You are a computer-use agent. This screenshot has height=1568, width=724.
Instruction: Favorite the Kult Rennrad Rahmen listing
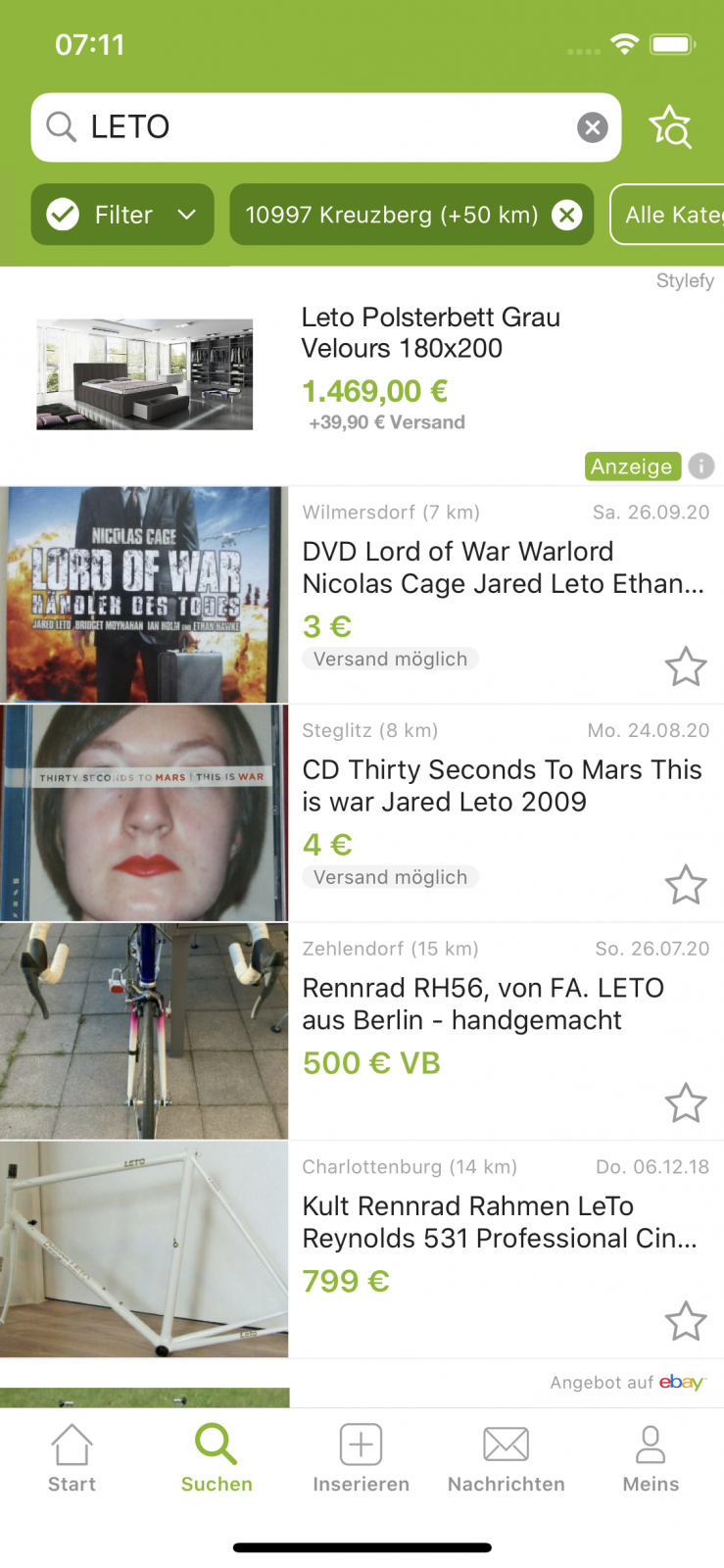point(685,1321)
